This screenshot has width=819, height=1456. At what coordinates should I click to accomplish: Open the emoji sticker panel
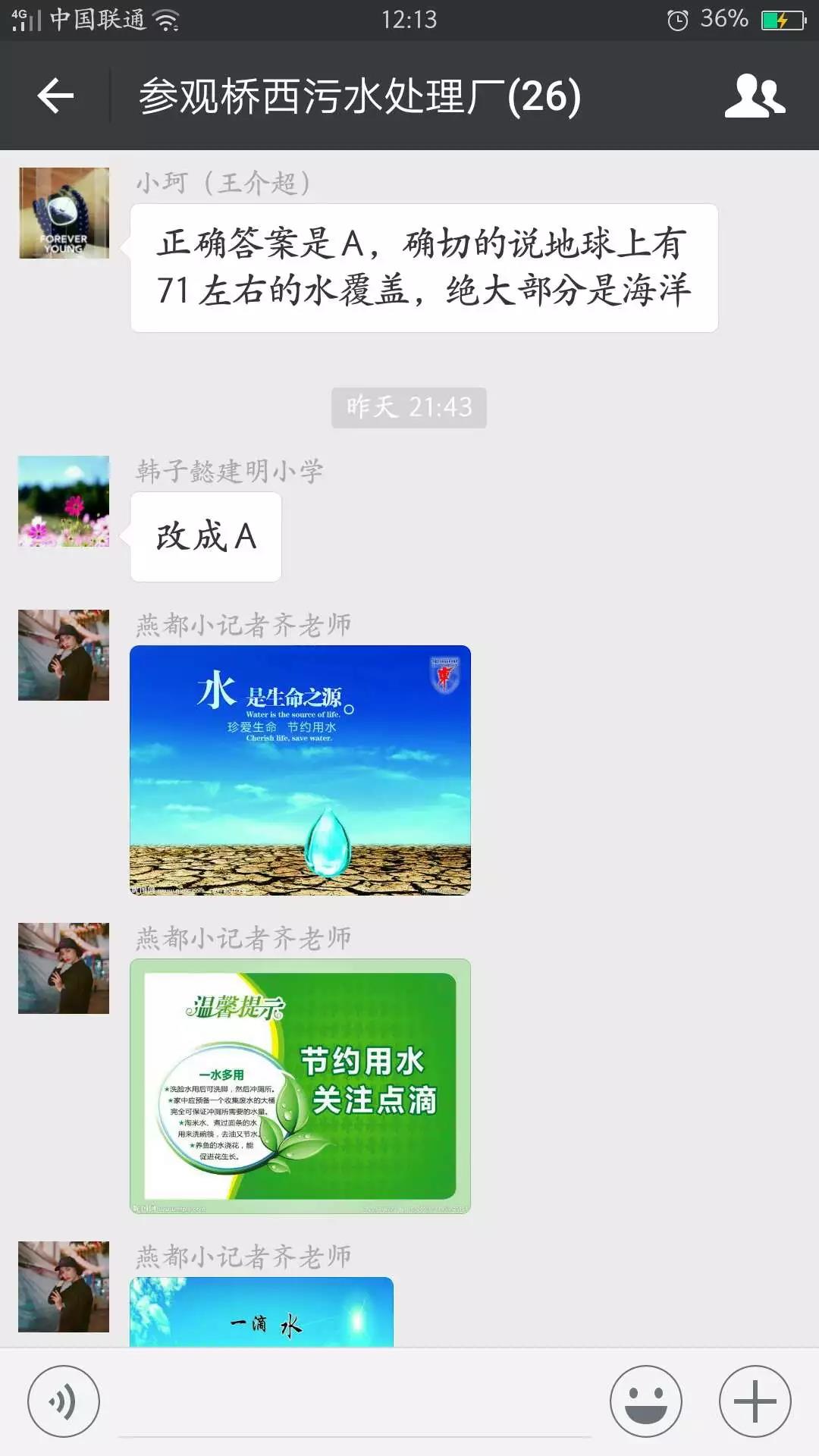(x=646, y=1401)
